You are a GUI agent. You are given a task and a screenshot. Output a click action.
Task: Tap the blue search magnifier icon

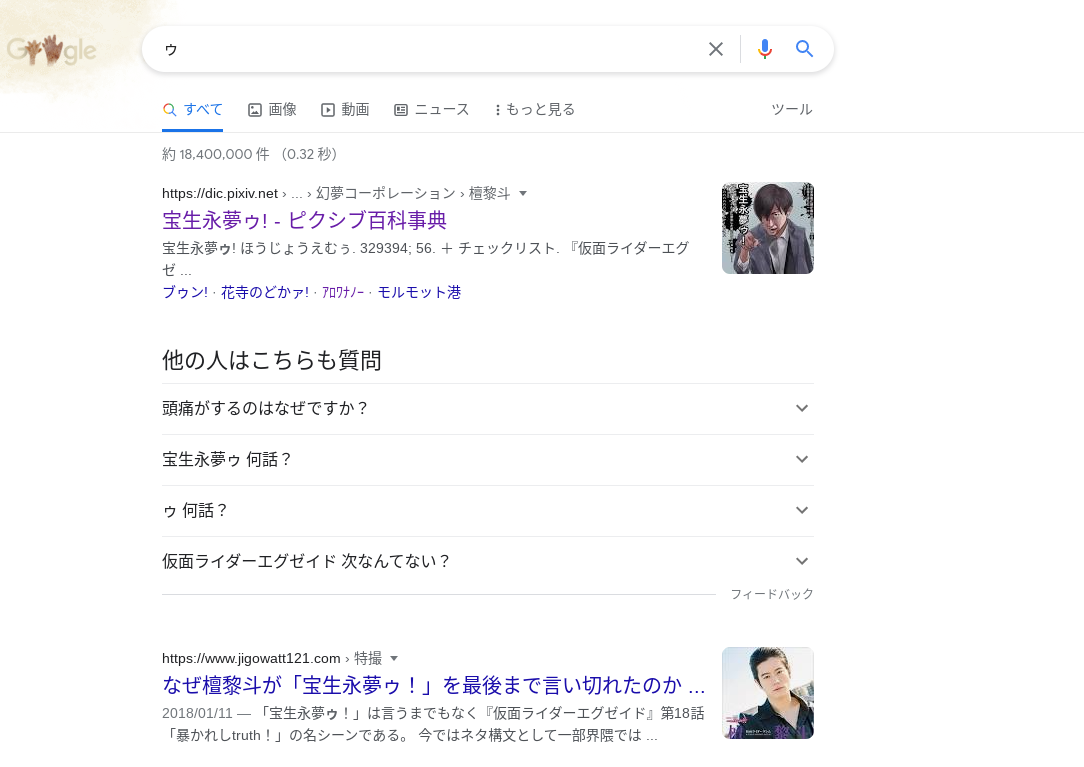tap(804, 48)
